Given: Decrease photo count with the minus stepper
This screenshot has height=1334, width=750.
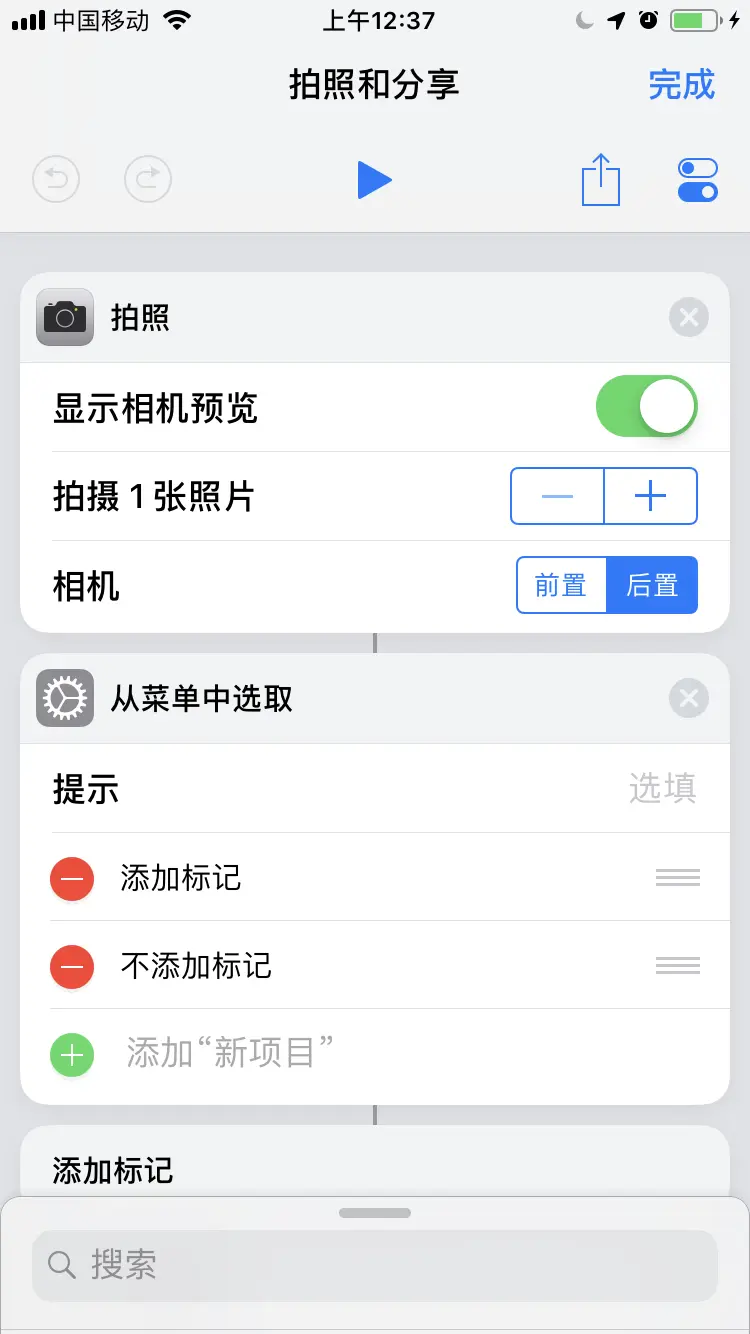Looking at the screenshot, I should click(x=557, y=495).
